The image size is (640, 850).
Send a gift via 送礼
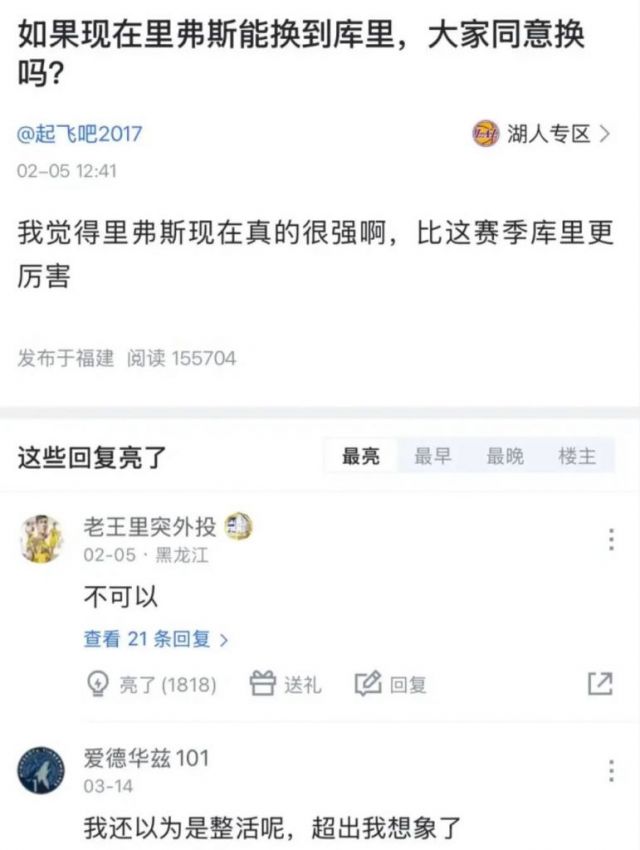[286, 685]
